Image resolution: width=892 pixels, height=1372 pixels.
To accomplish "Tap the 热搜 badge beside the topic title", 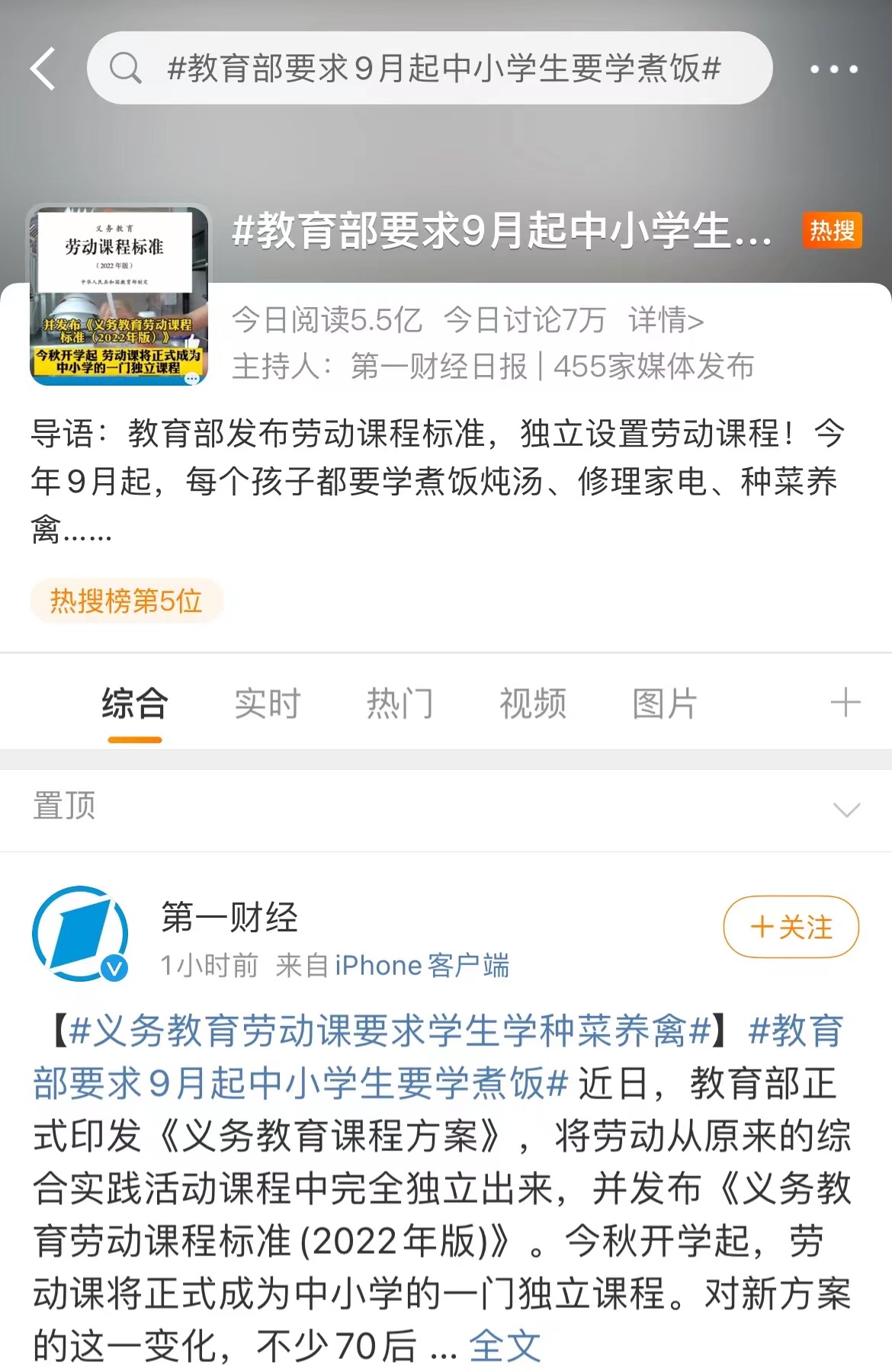I will tap(832, 230).
